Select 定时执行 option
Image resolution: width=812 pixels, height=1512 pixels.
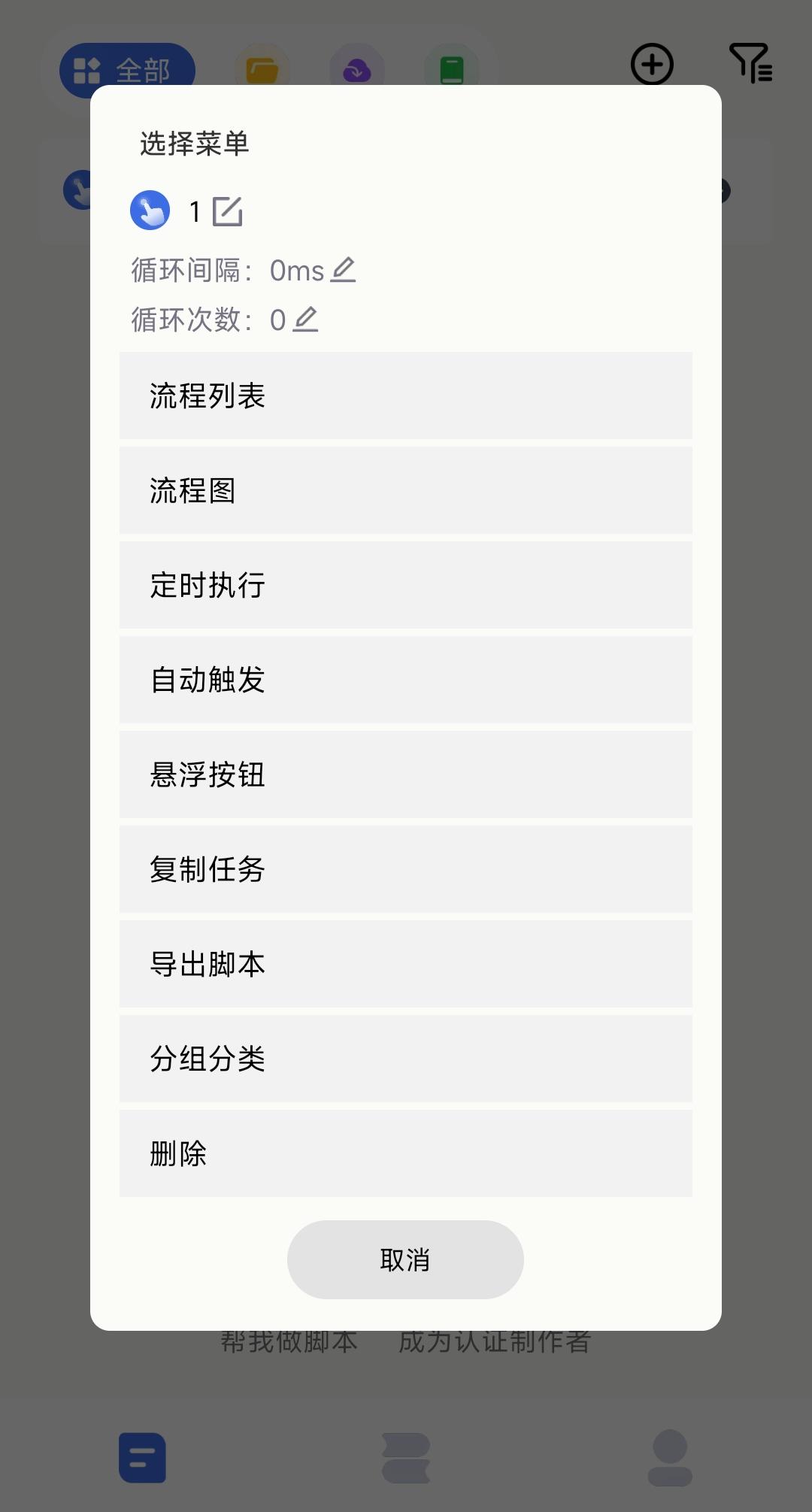point(406,585)
